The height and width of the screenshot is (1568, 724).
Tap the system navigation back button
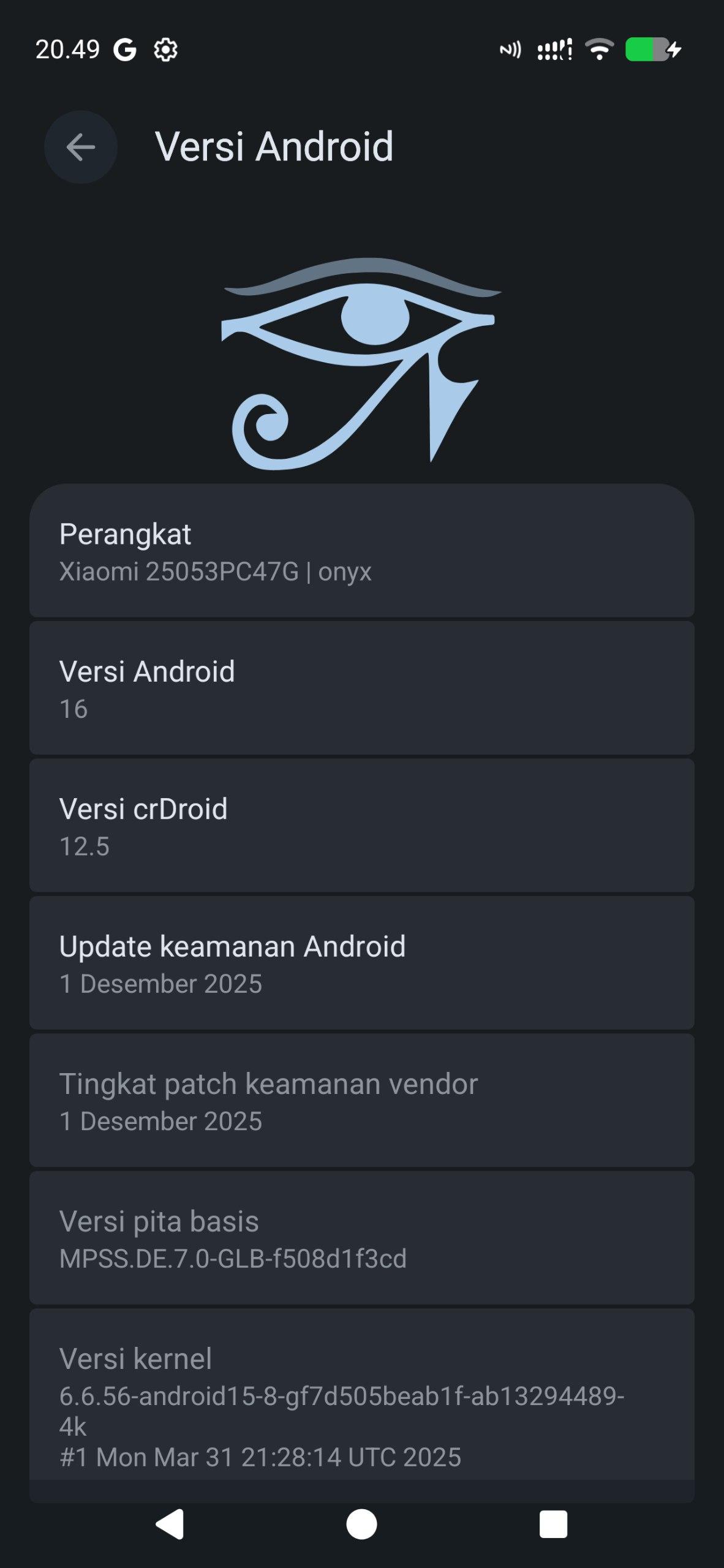(170, 1523)
